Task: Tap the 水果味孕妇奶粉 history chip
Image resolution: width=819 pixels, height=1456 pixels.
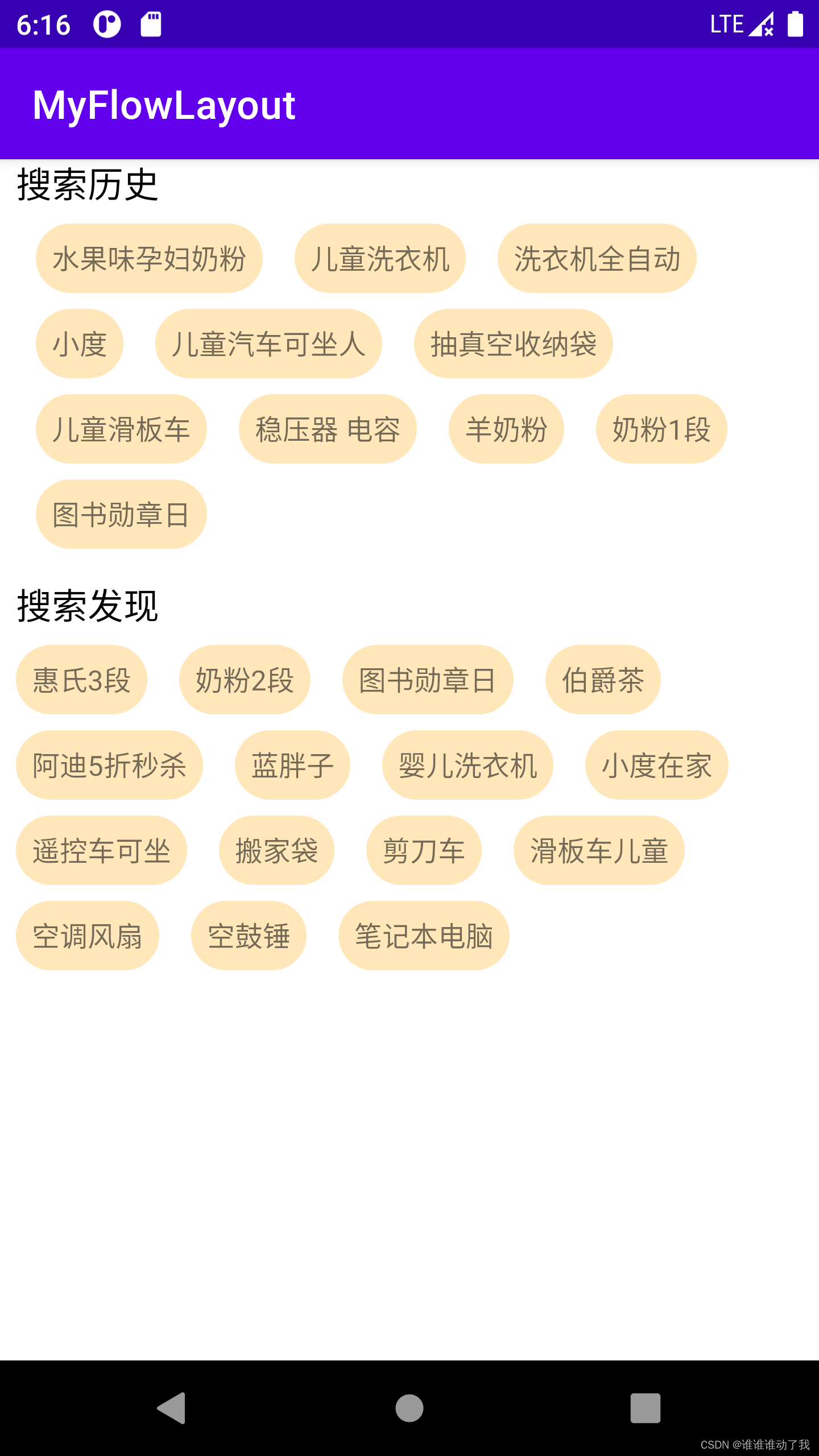Action: 149,258
